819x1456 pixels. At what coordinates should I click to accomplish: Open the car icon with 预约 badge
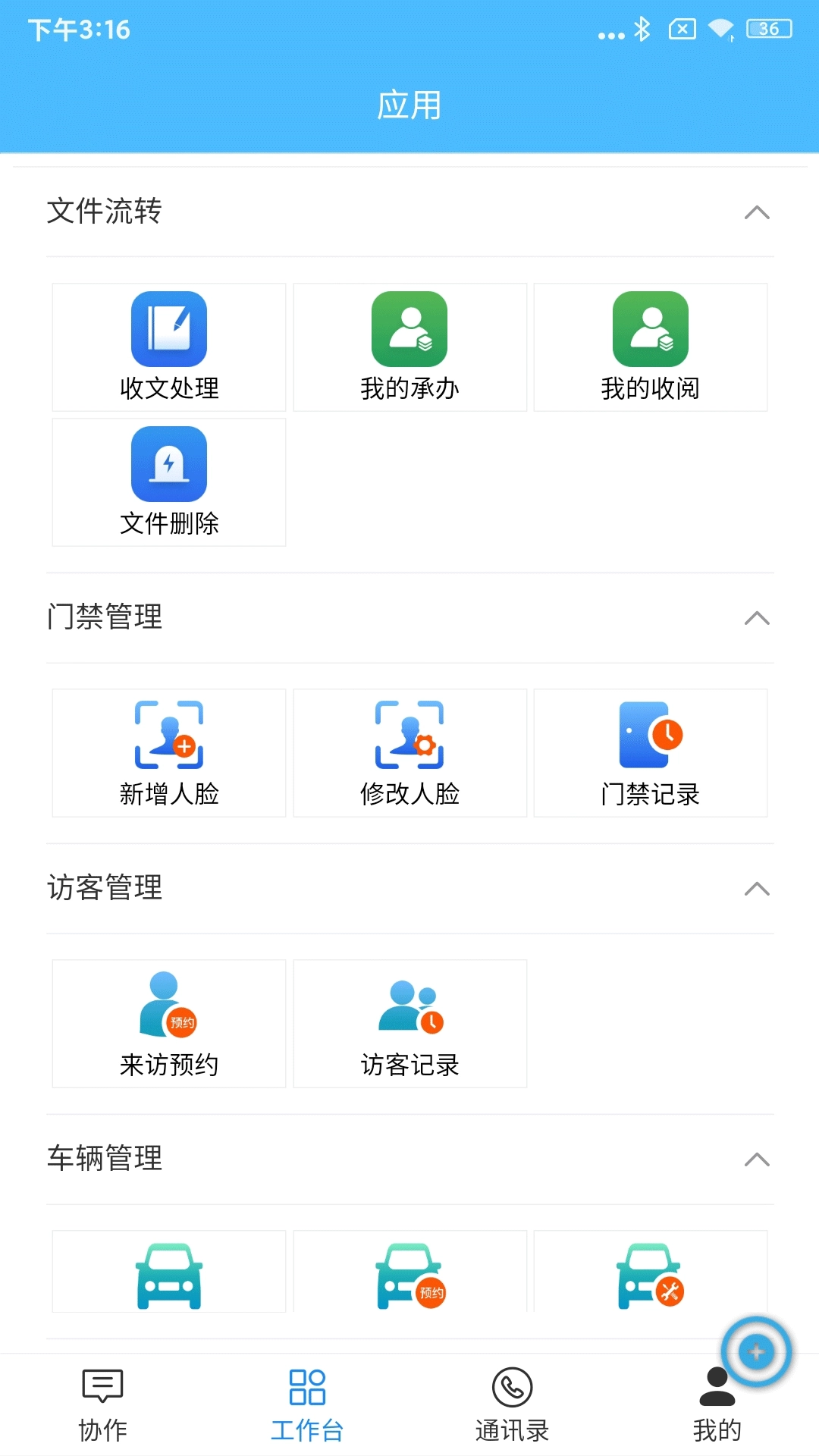(x=409, y=1272)
